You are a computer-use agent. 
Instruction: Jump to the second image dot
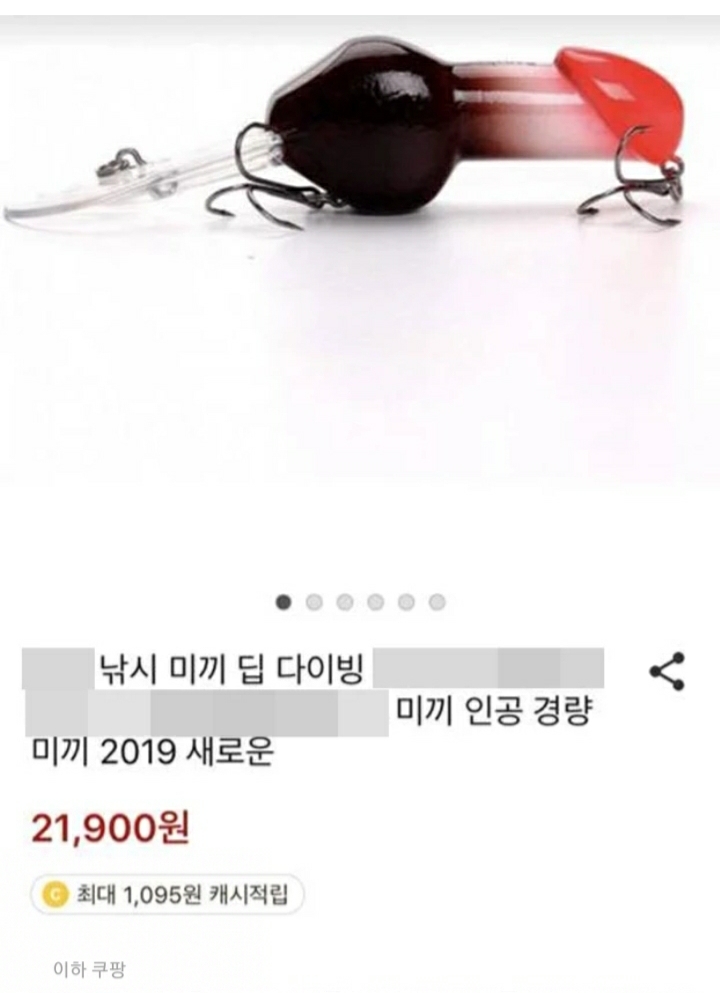(x=314, y=602)
